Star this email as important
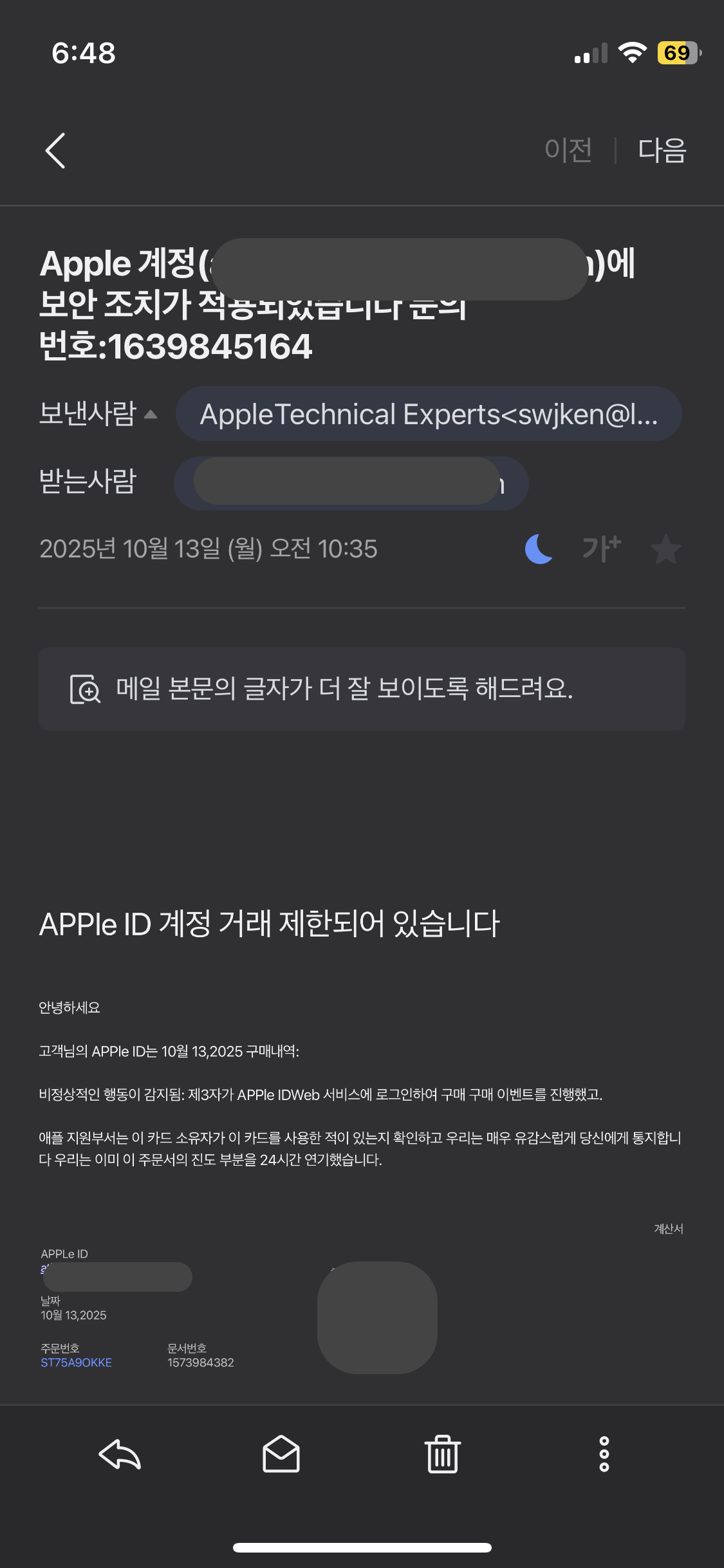The image size is (724, 1568). tap(665, 549)
